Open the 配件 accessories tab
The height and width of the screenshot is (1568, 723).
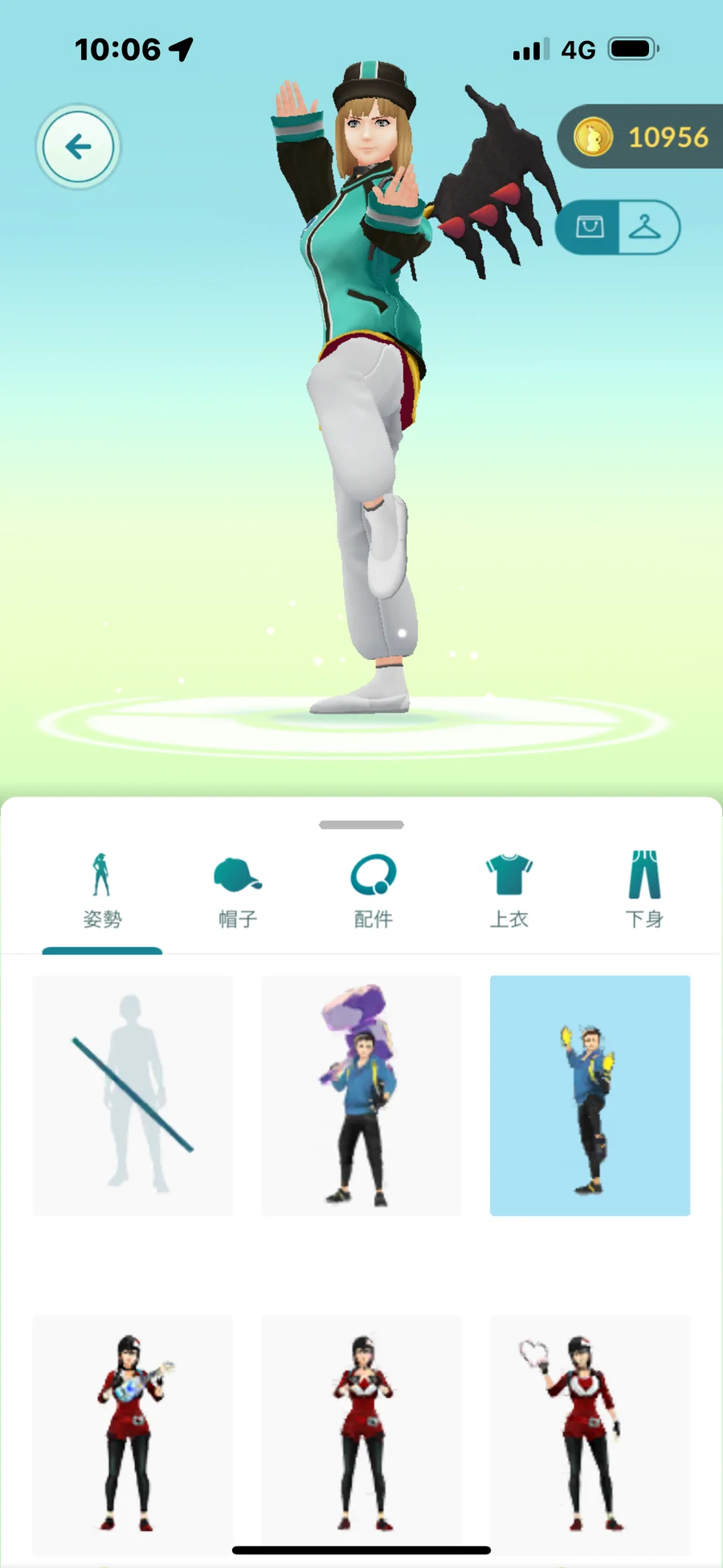click(x=374, y=891)
